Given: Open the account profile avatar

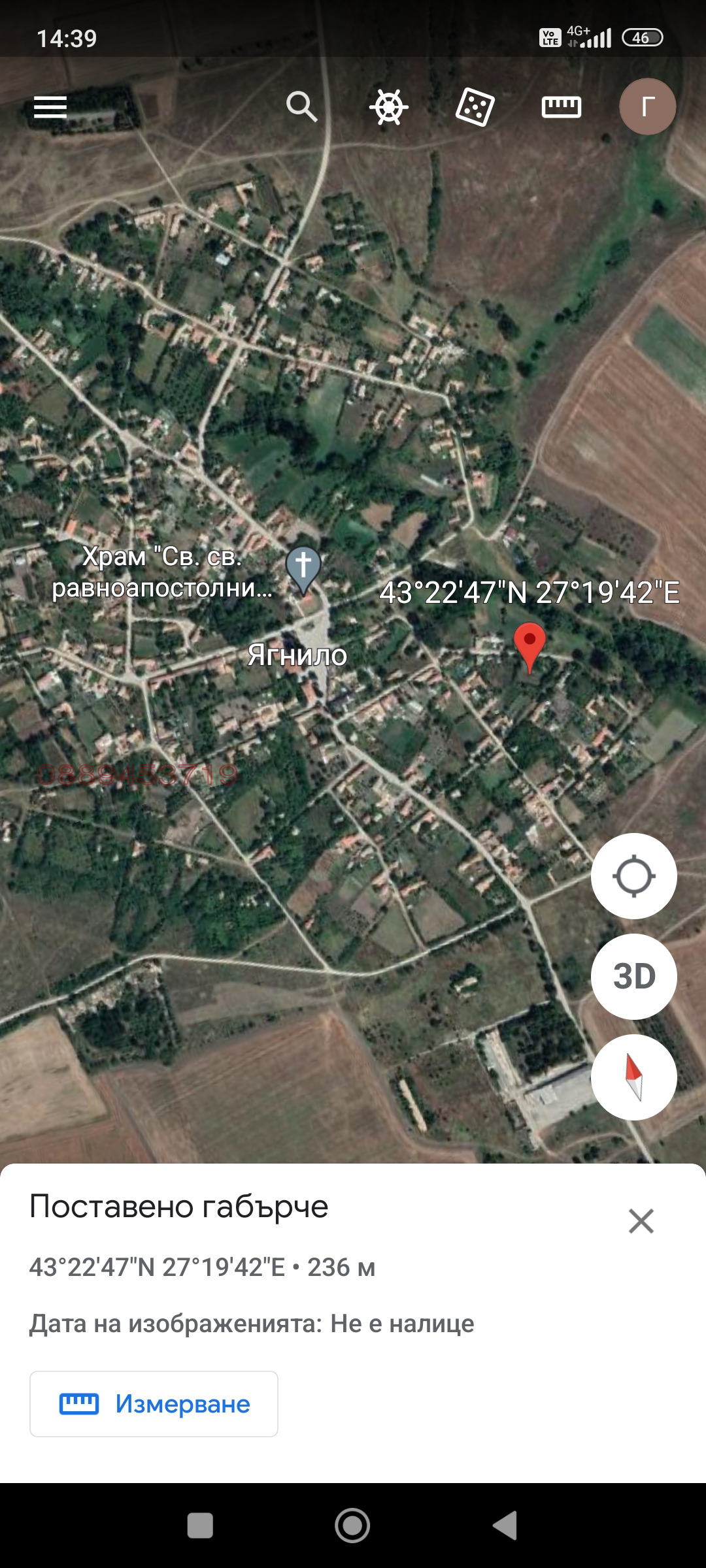Looking at the screenshot, I should pyautogui.click(x=647, y=107).
